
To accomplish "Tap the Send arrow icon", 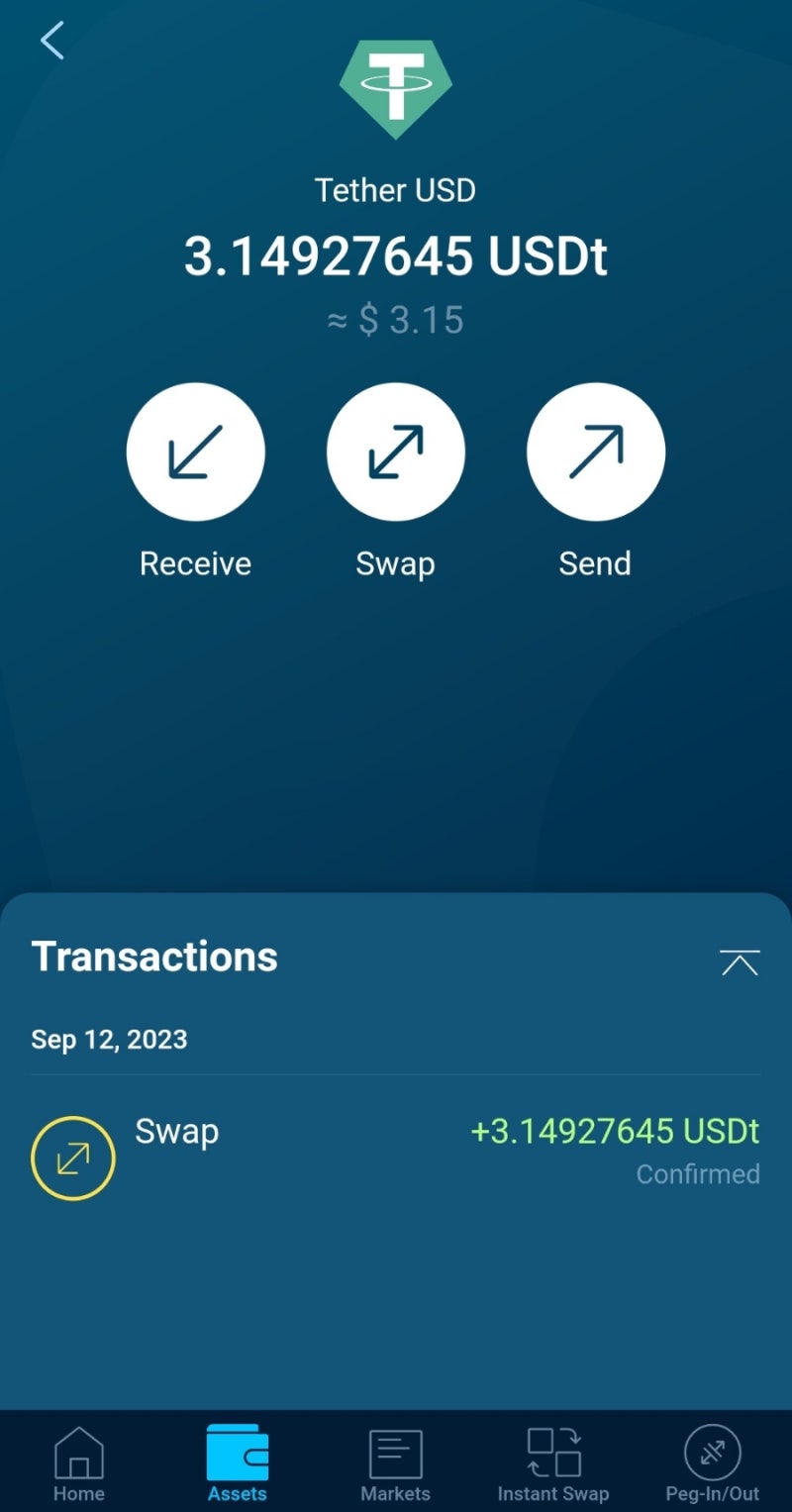I will coord(596,451).
